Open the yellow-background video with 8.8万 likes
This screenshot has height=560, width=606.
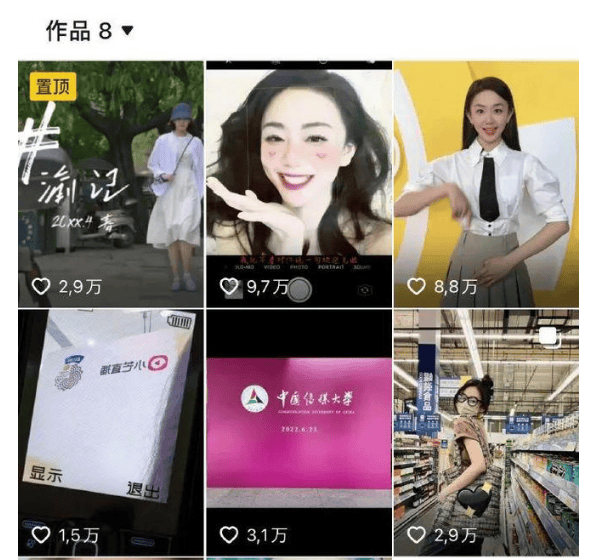pyautogui.click(x=485, y=184)
